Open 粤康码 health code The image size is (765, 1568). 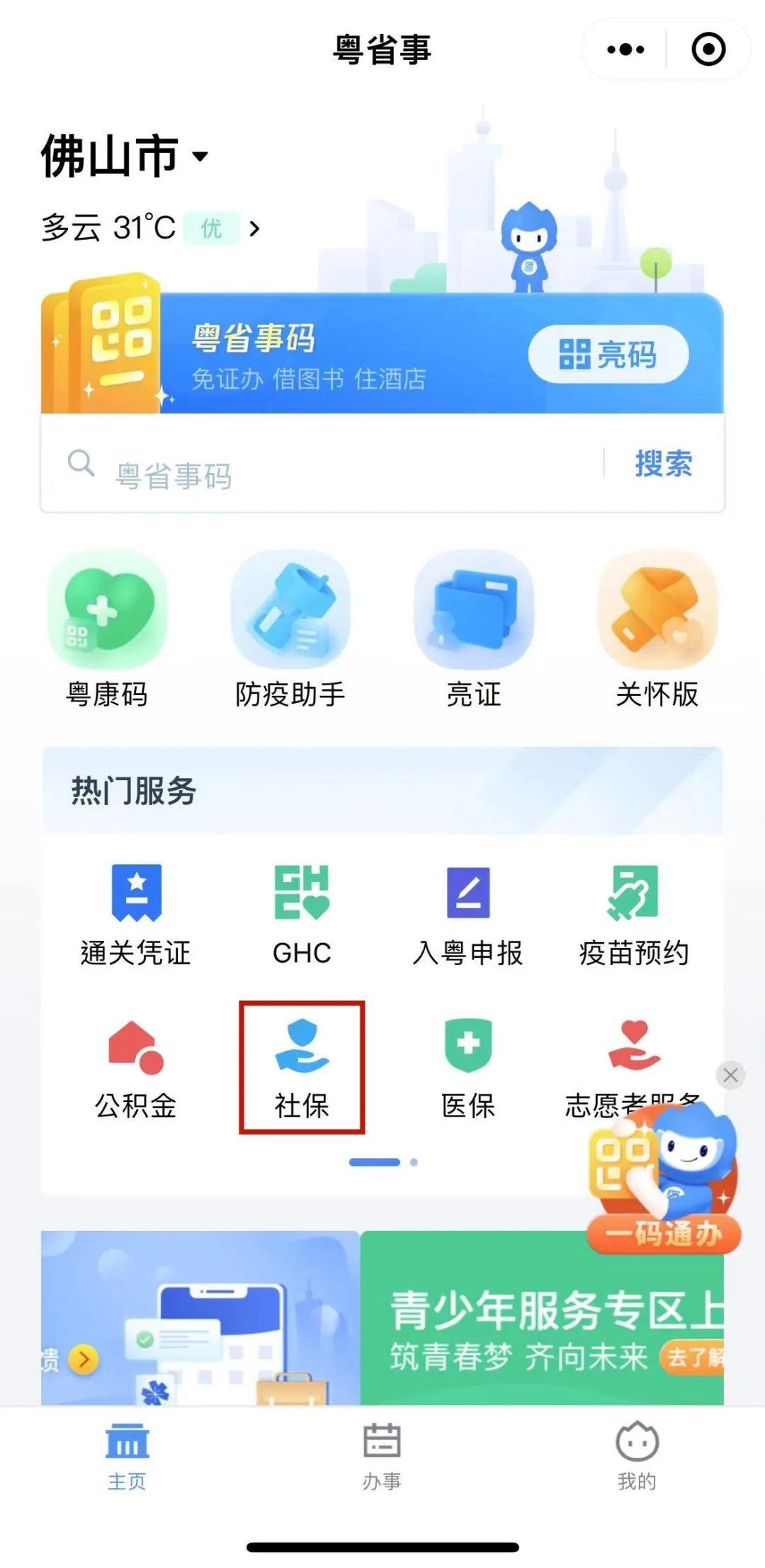(107, 630)
